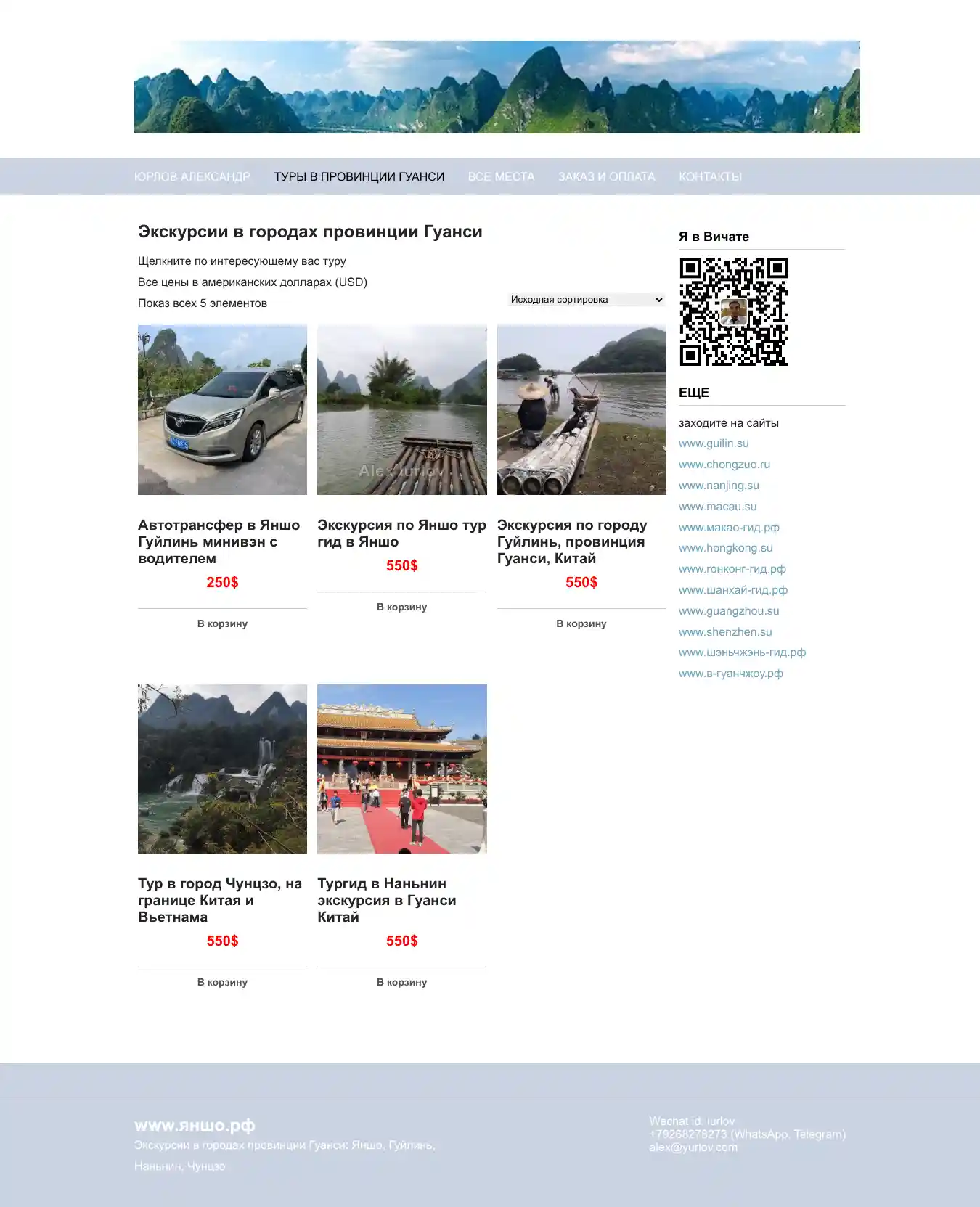Open www.hongkong.su site link
980x1207 pixels.
[725, 548]
